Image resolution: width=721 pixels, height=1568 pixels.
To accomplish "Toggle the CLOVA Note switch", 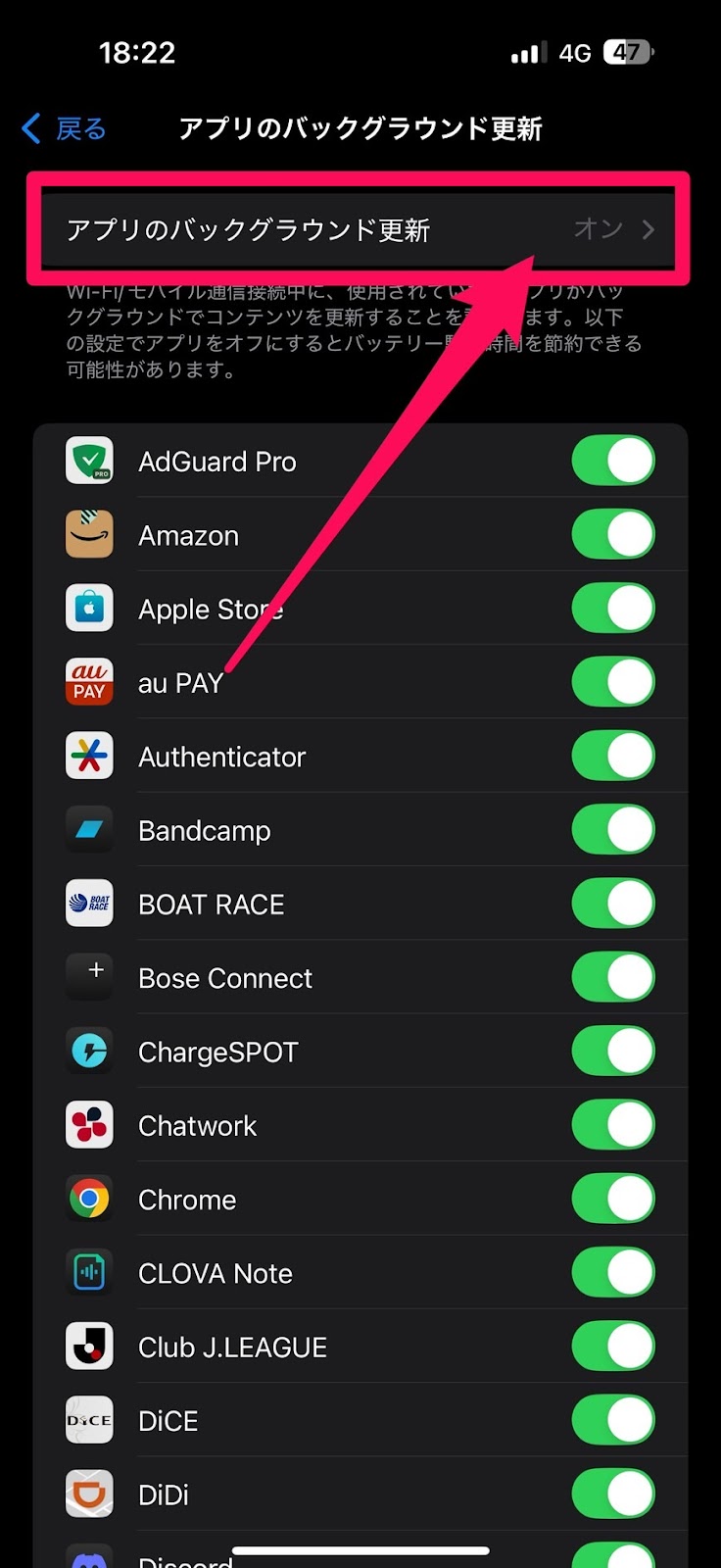I will point(613,1273).
